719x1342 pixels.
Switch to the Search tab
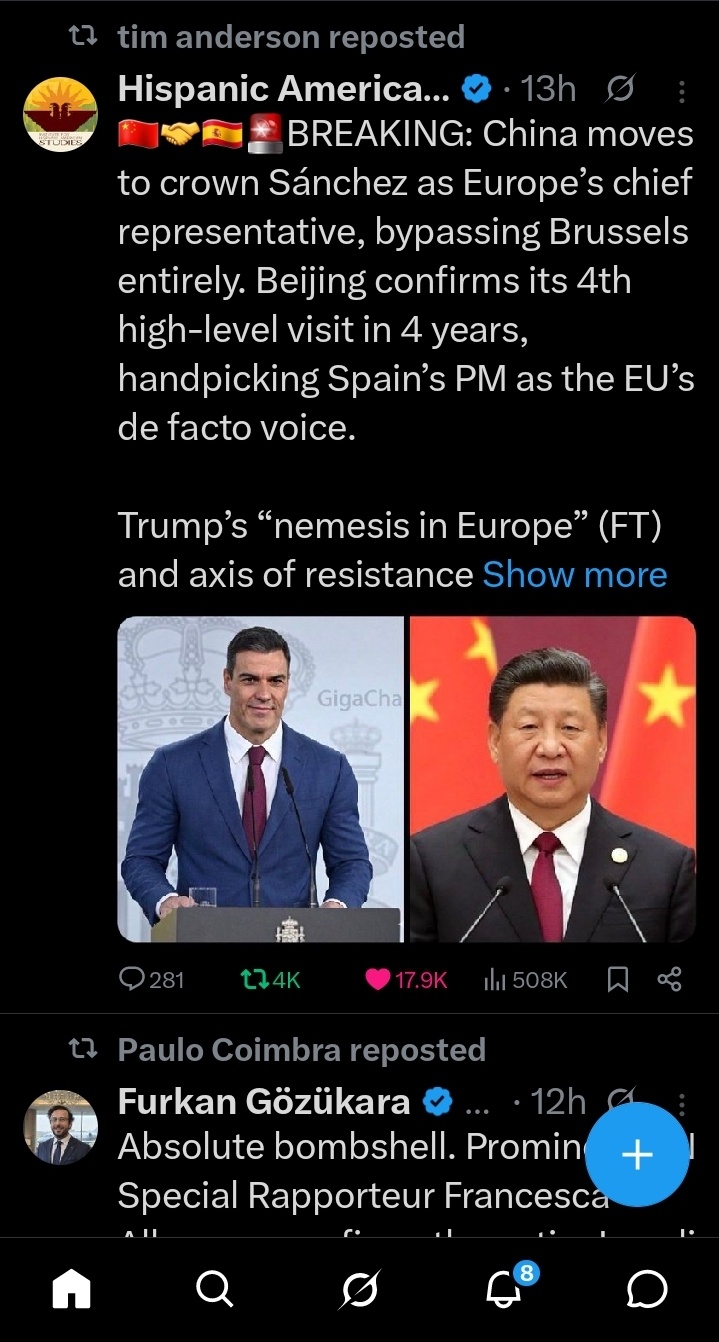coord(214,1289)
